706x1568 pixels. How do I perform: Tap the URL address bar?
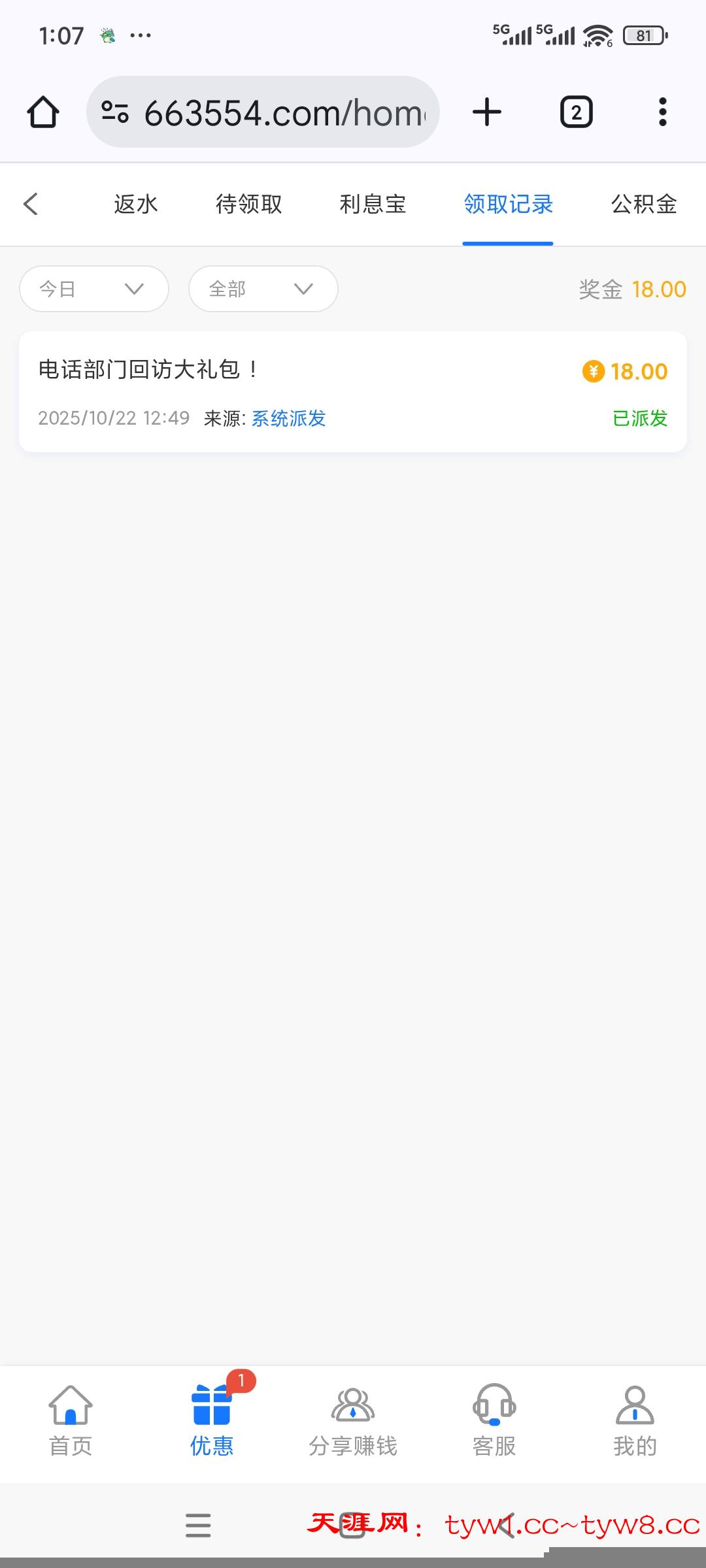[x=263, y=112]
